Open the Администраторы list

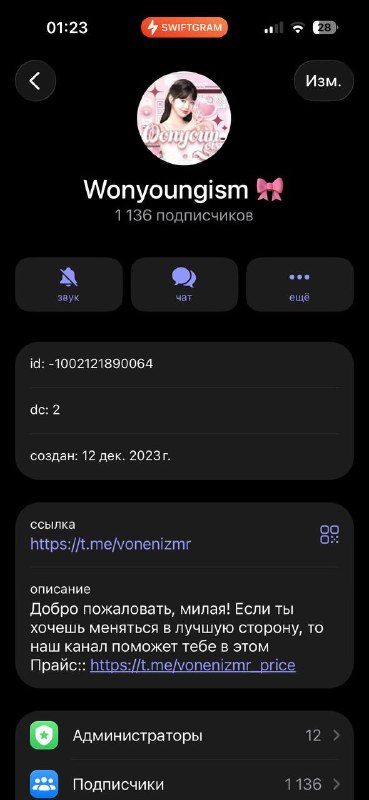[184, 735]
